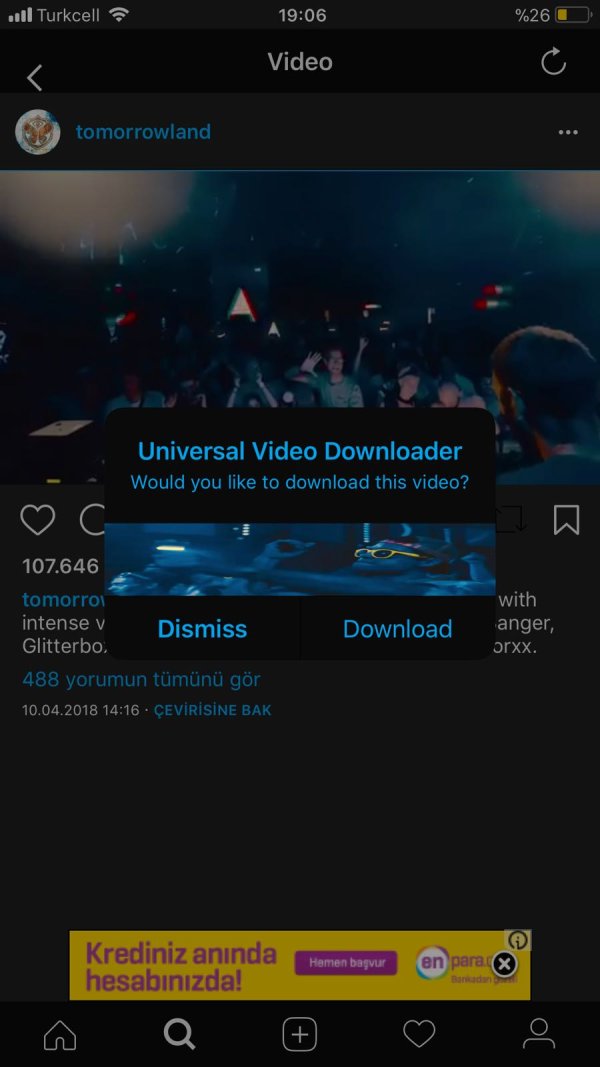
Task: Open the ad info icon
Action: (518, 940)
